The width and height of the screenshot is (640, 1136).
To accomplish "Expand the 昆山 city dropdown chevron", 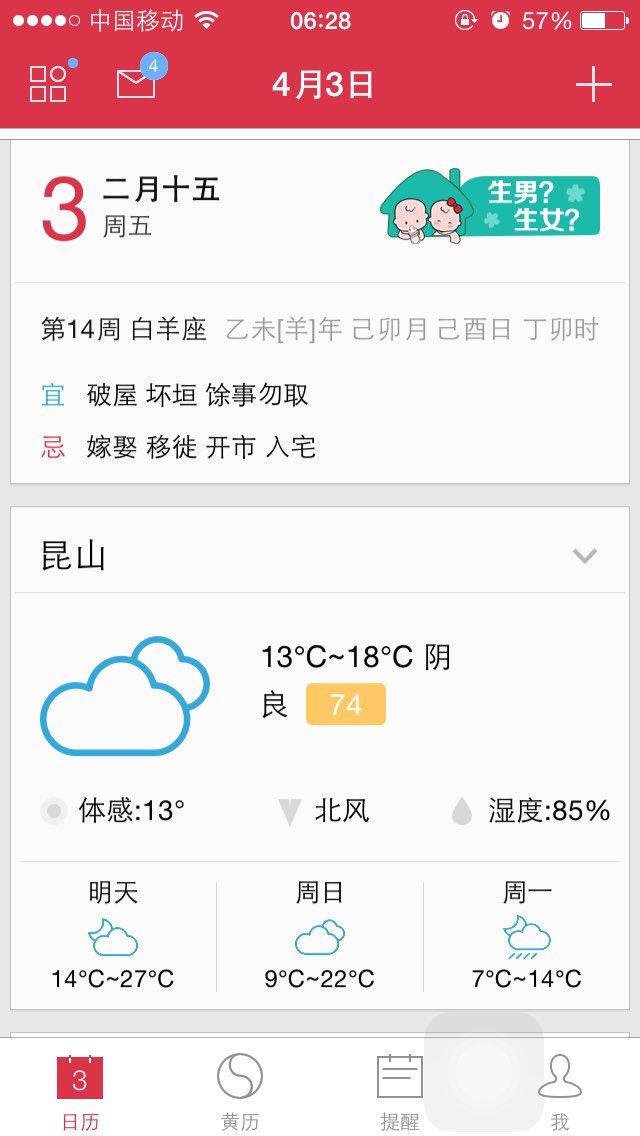I will 584,556.
